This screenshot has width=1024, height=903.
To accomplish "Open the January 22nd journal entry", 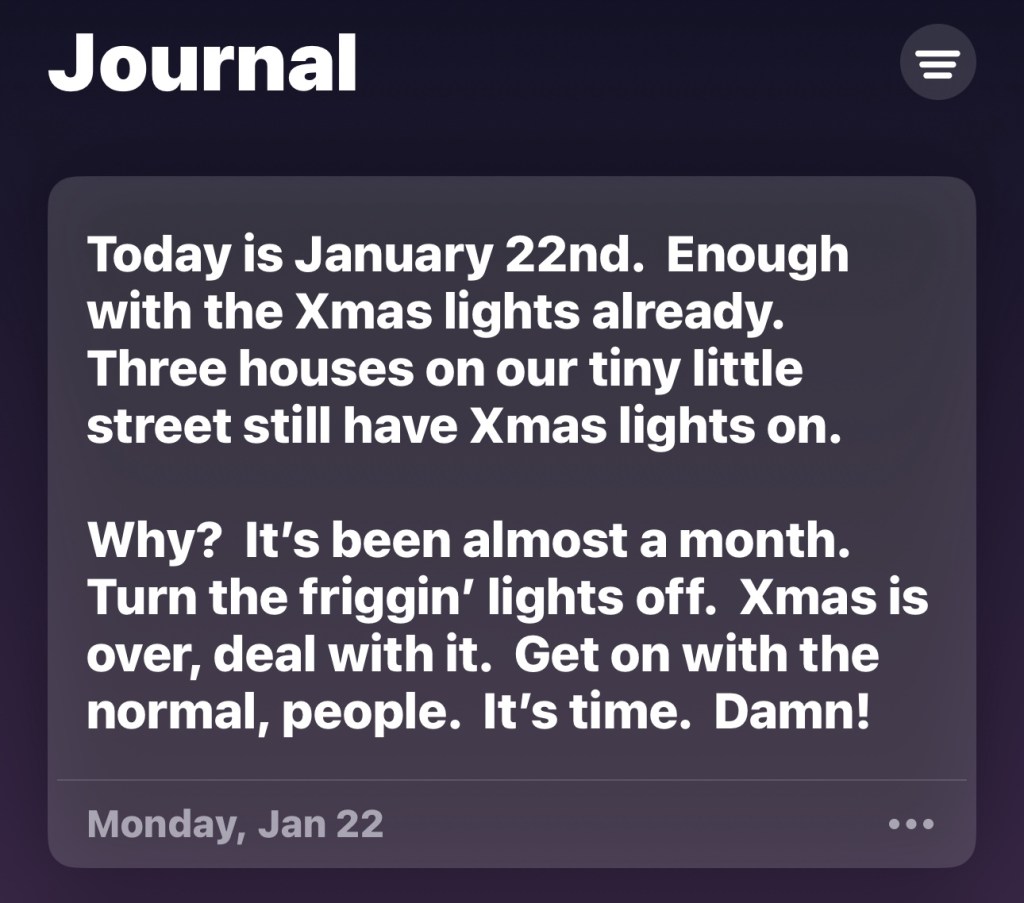I will 510,480.
